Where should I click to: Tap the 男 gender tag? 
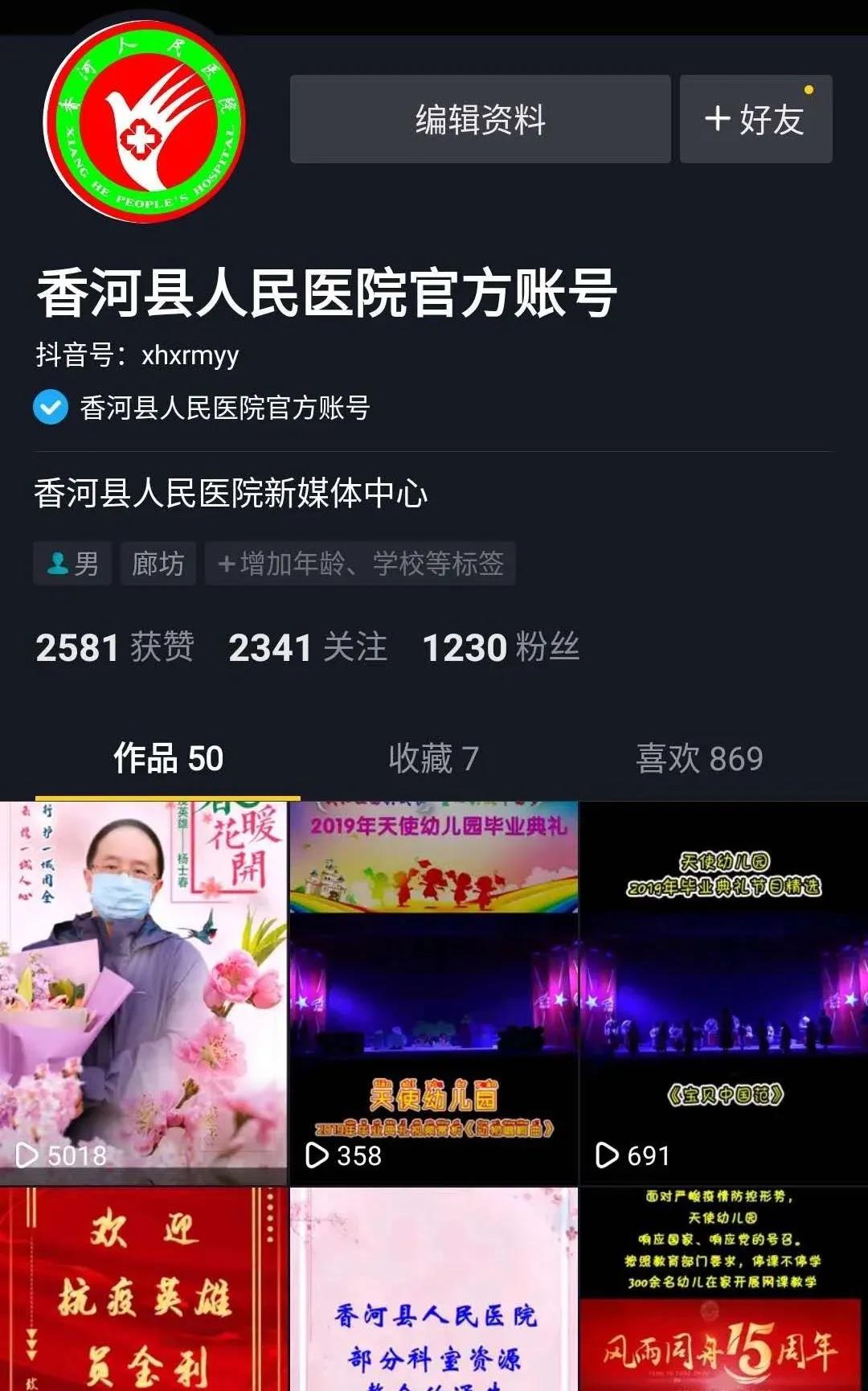pos(72,564)
